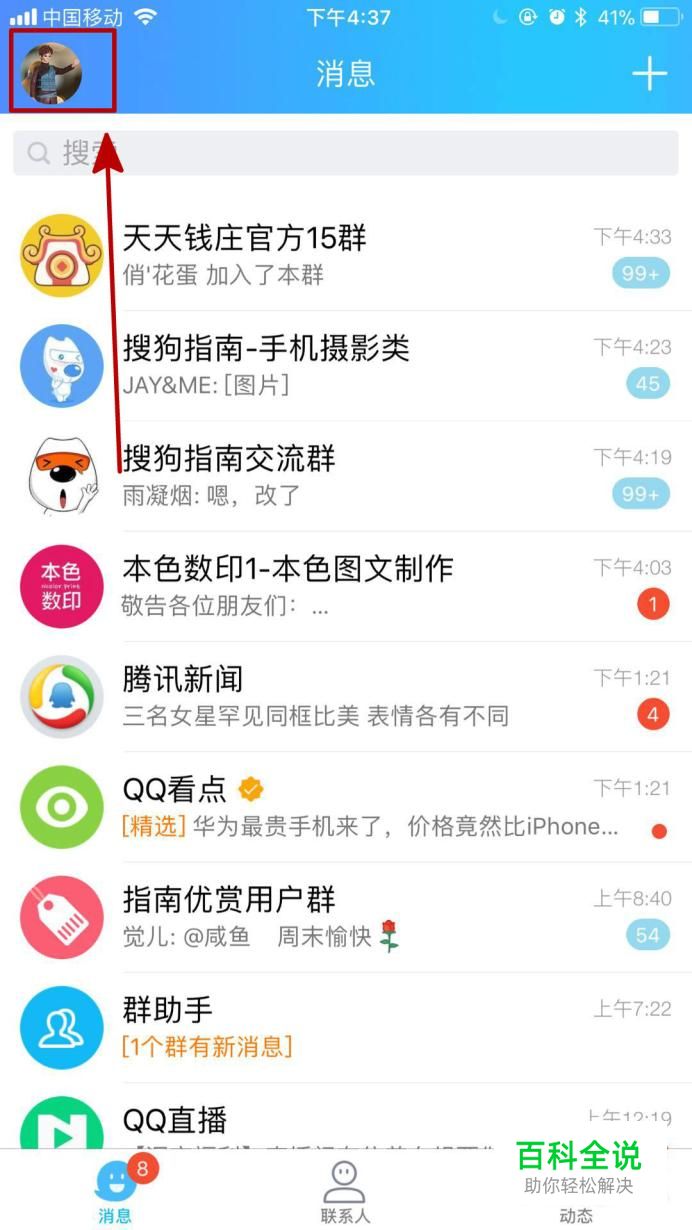The width and height of the screenshot is (692, 1230).
Task: Open 群助手 row
Action: click(346, 1027)
